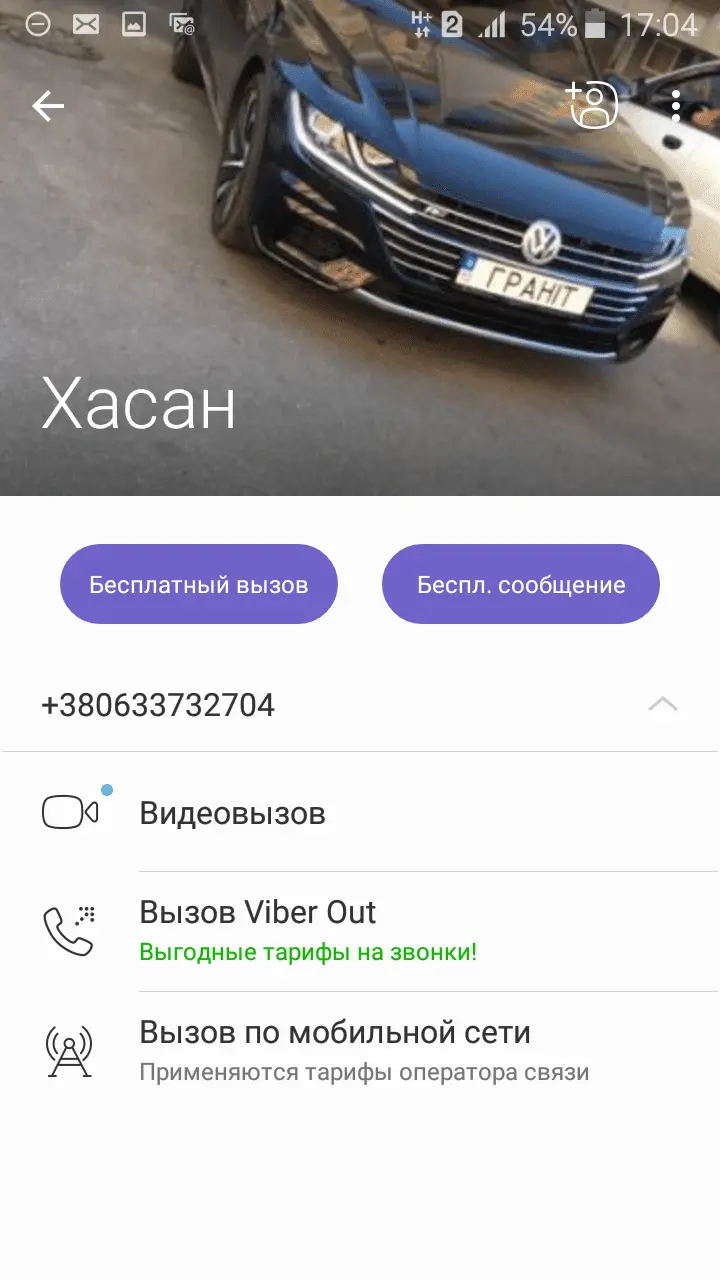The image size is (720, 1280).
Task: Tap the Беспл. сообщение button
Action: (521, 585)
